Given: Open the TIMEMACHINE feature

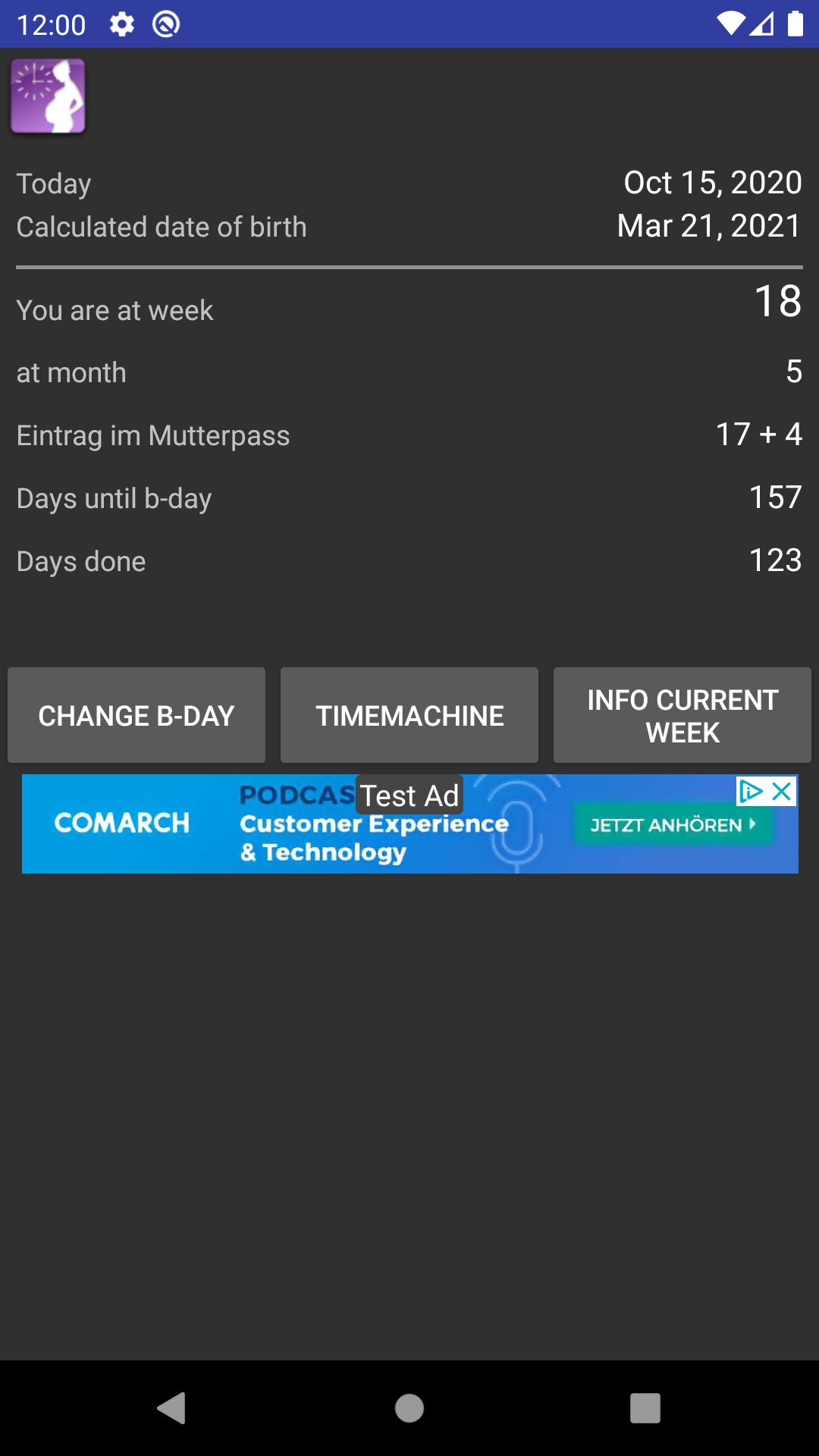Looking at the screenshot, I should 409,715.
